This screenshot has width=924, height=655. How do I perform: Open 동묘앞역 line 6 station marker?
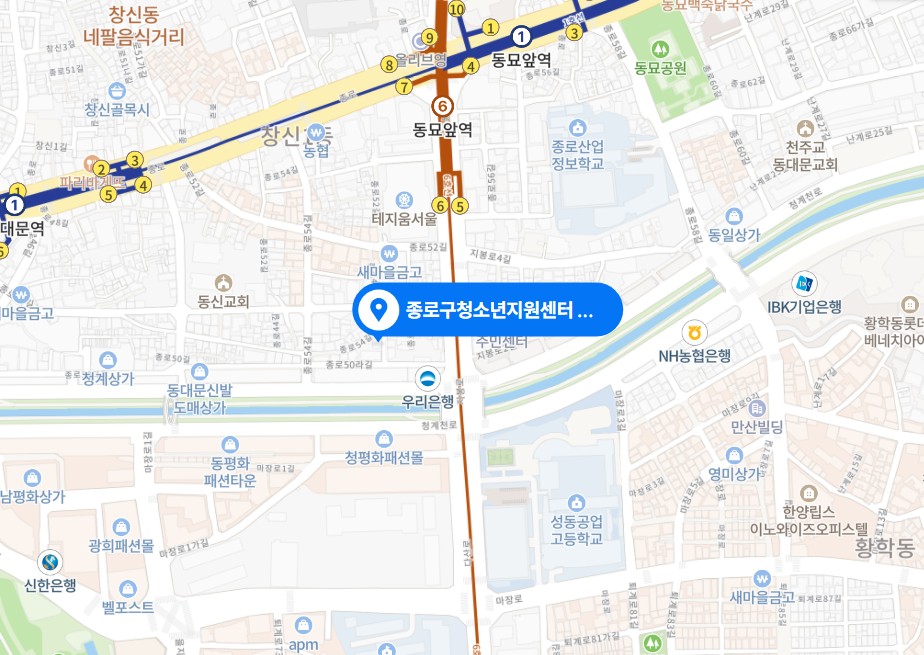point(442,105)
